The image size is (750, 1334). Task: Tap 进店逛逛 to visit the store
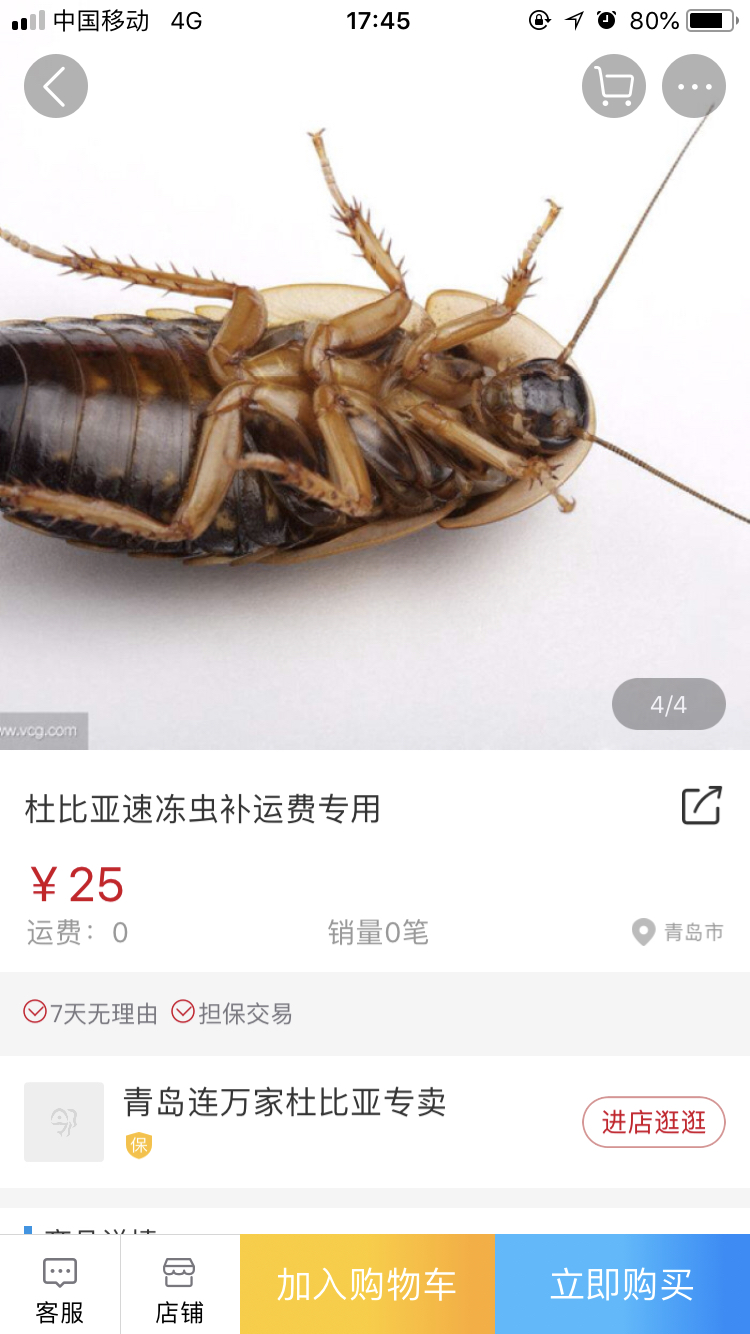tap(654, 1122)
